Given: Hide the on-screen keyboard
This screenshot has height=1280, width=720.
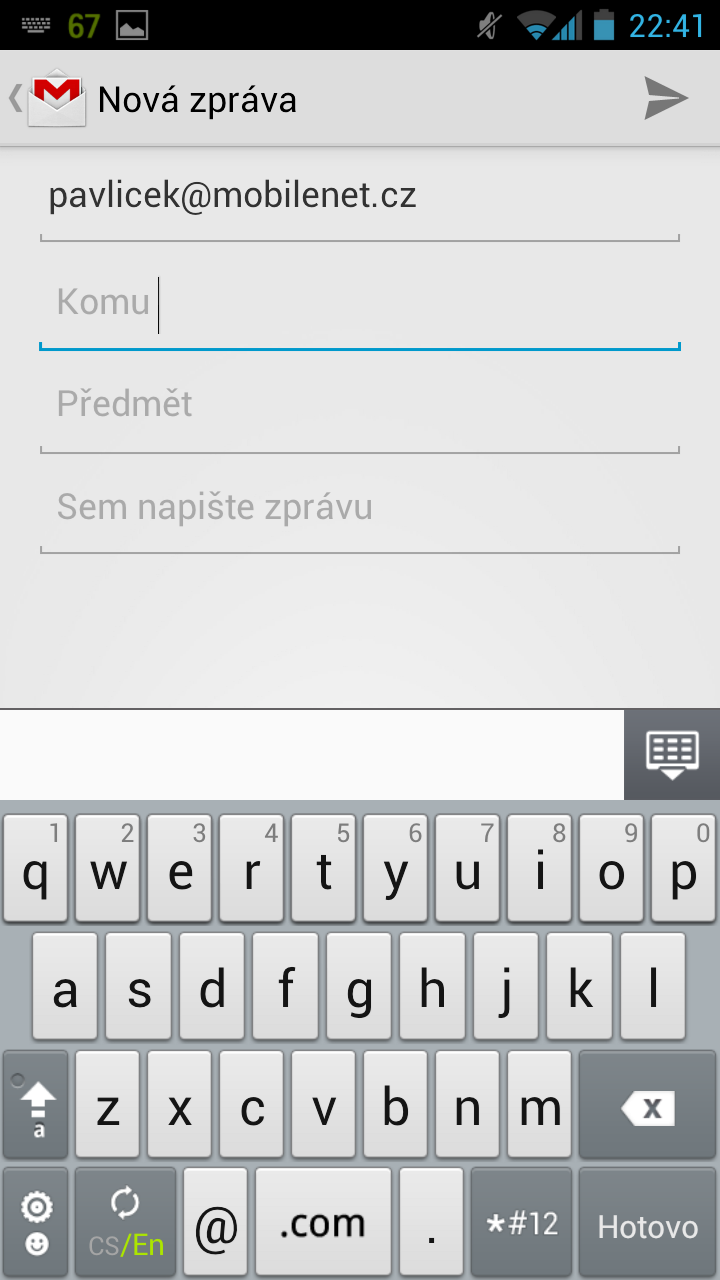Looking at the screenshot, I should point(671,754).
